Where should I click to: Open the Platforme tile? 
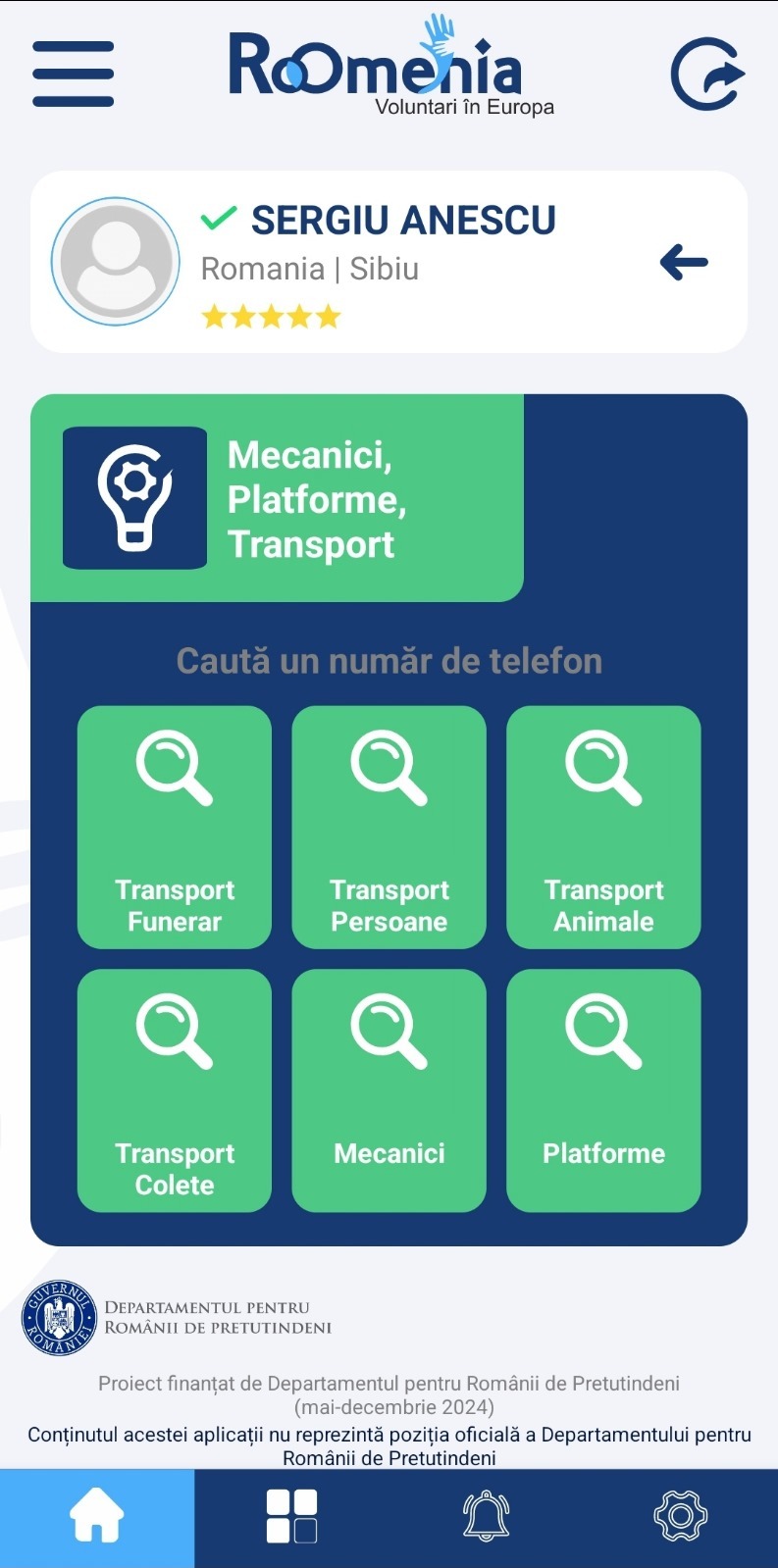click(x=603, y=1090)
